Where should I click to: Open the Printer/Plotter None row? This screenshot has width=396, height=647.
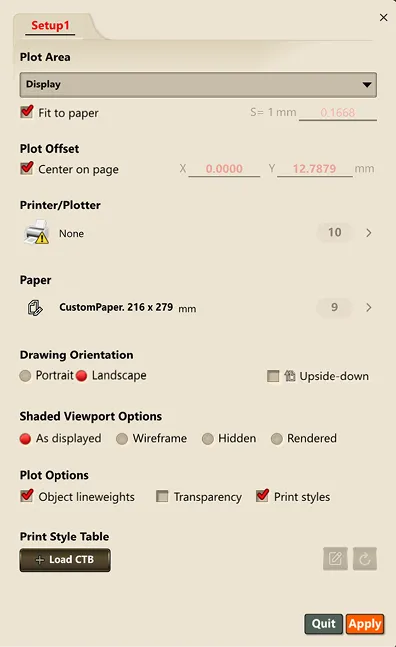coord(198,233)
